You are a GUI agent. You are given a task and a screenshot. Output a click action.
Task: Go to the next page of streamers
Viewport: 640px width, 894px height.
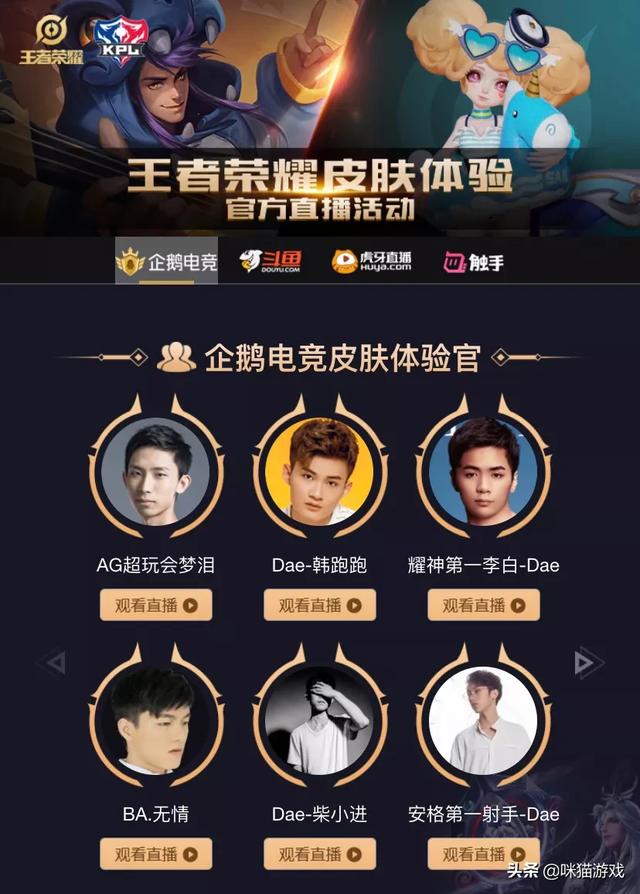(x=587, y=662)
